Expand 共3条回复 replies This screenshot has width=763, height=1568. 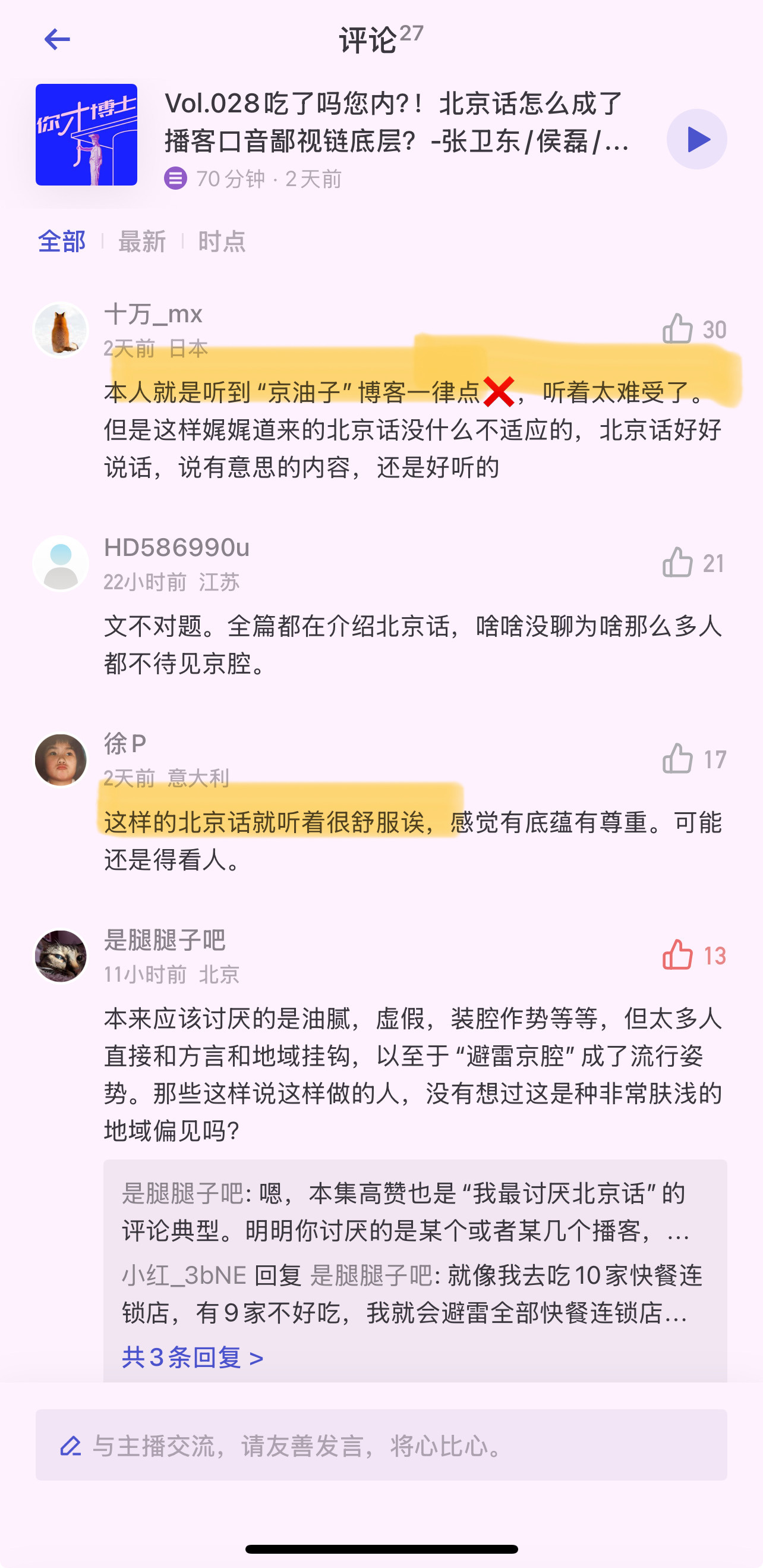(x=193, y=1357)
